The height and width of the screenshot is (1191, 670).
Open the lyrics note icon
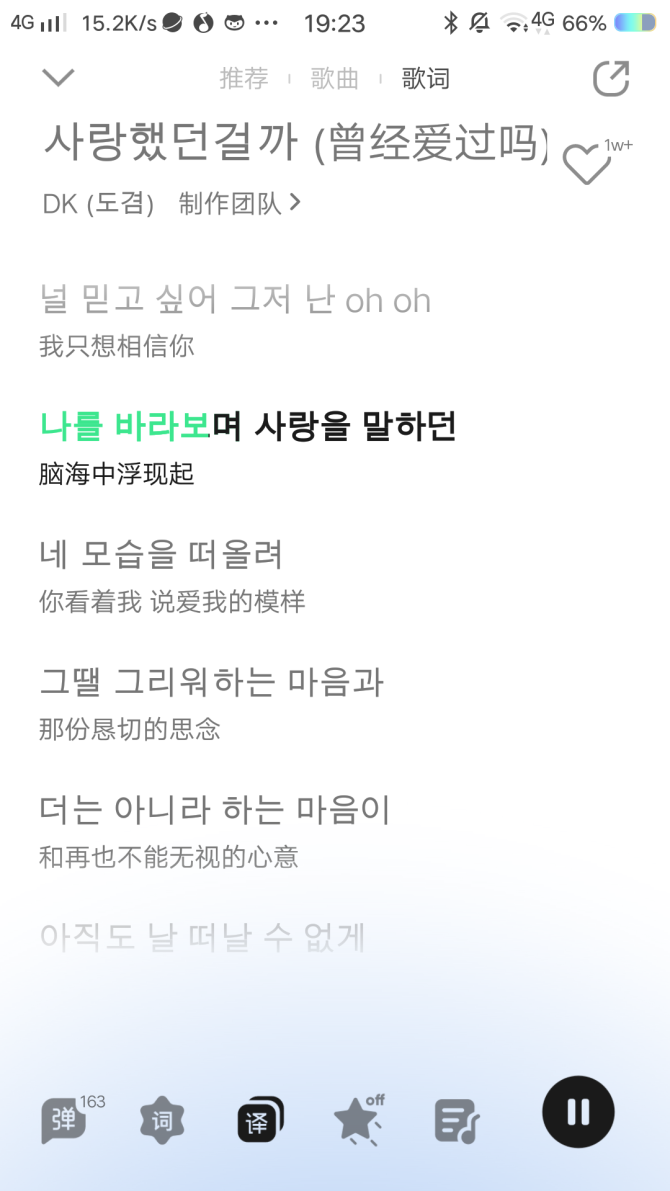click(457, 1121)
